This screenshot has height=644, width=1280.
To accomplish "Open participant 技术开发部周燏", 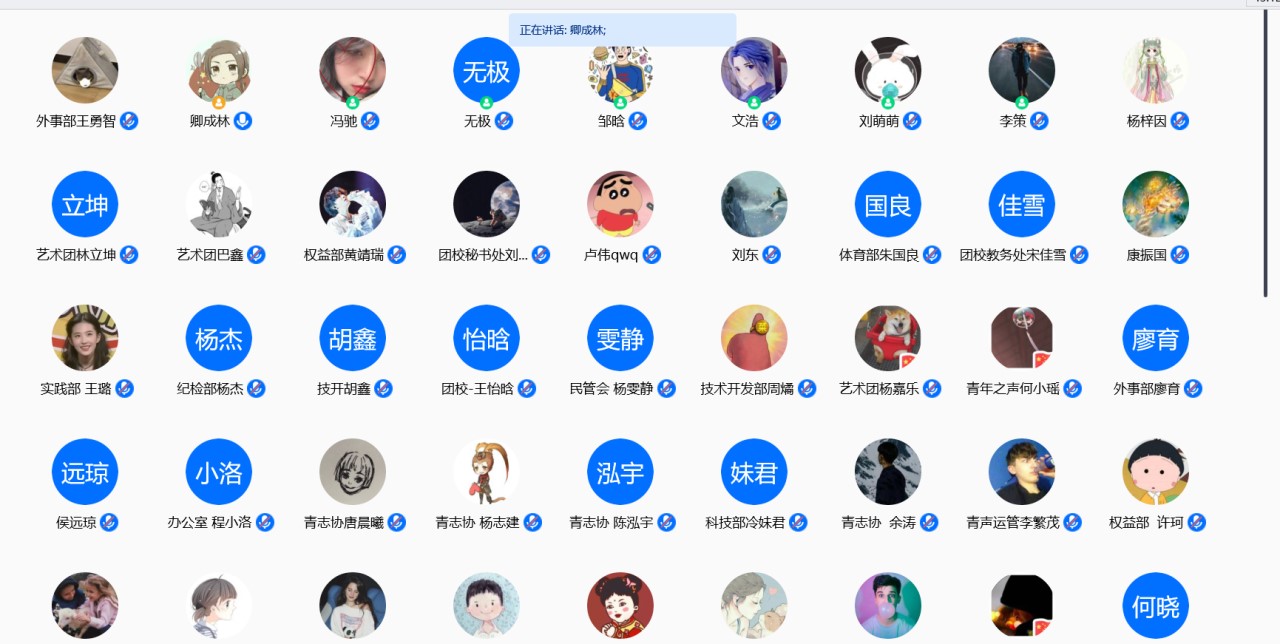I will (754, 338).
